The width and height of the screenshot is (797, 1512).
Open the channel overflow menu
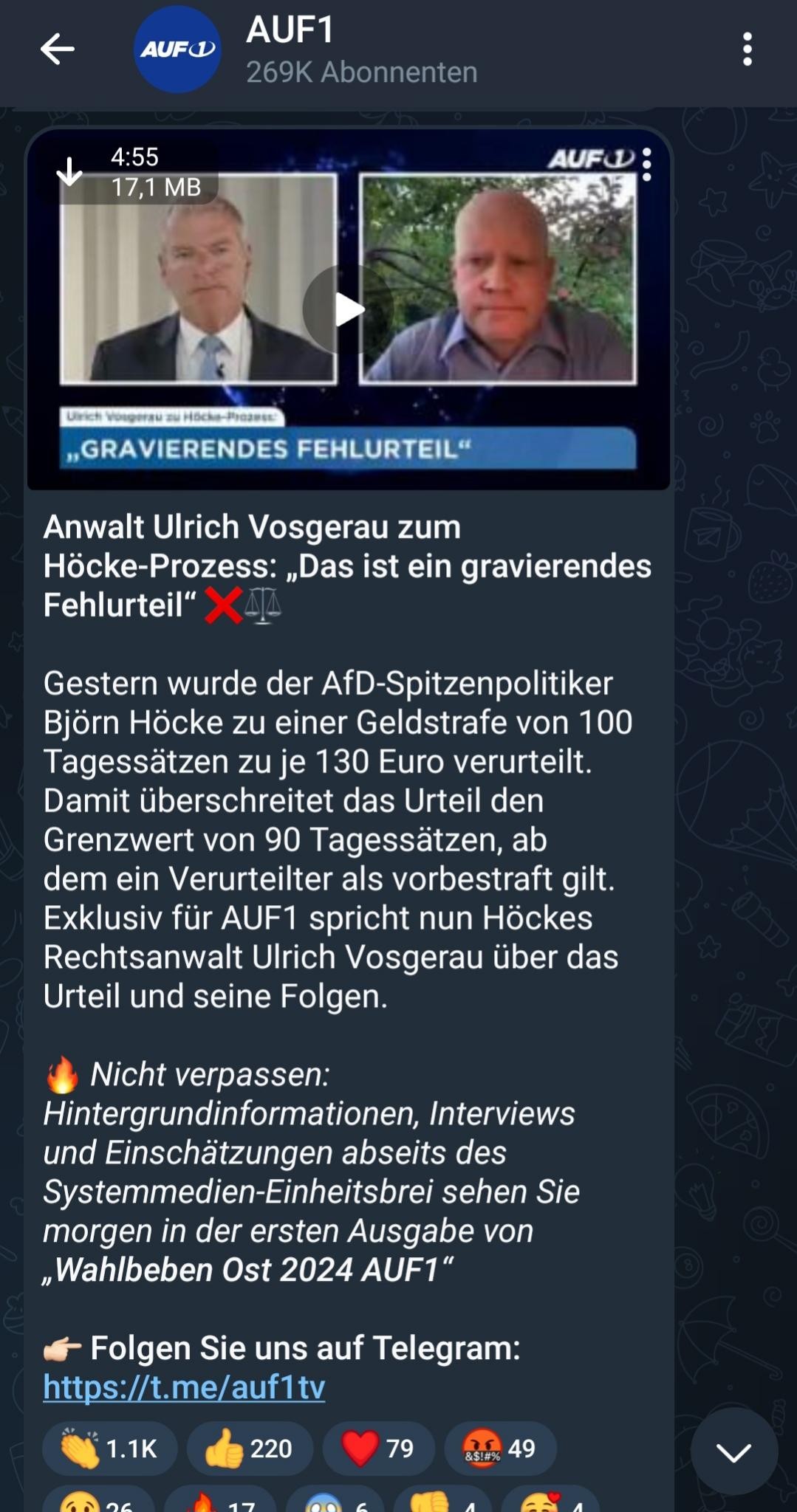pos(747,49)
